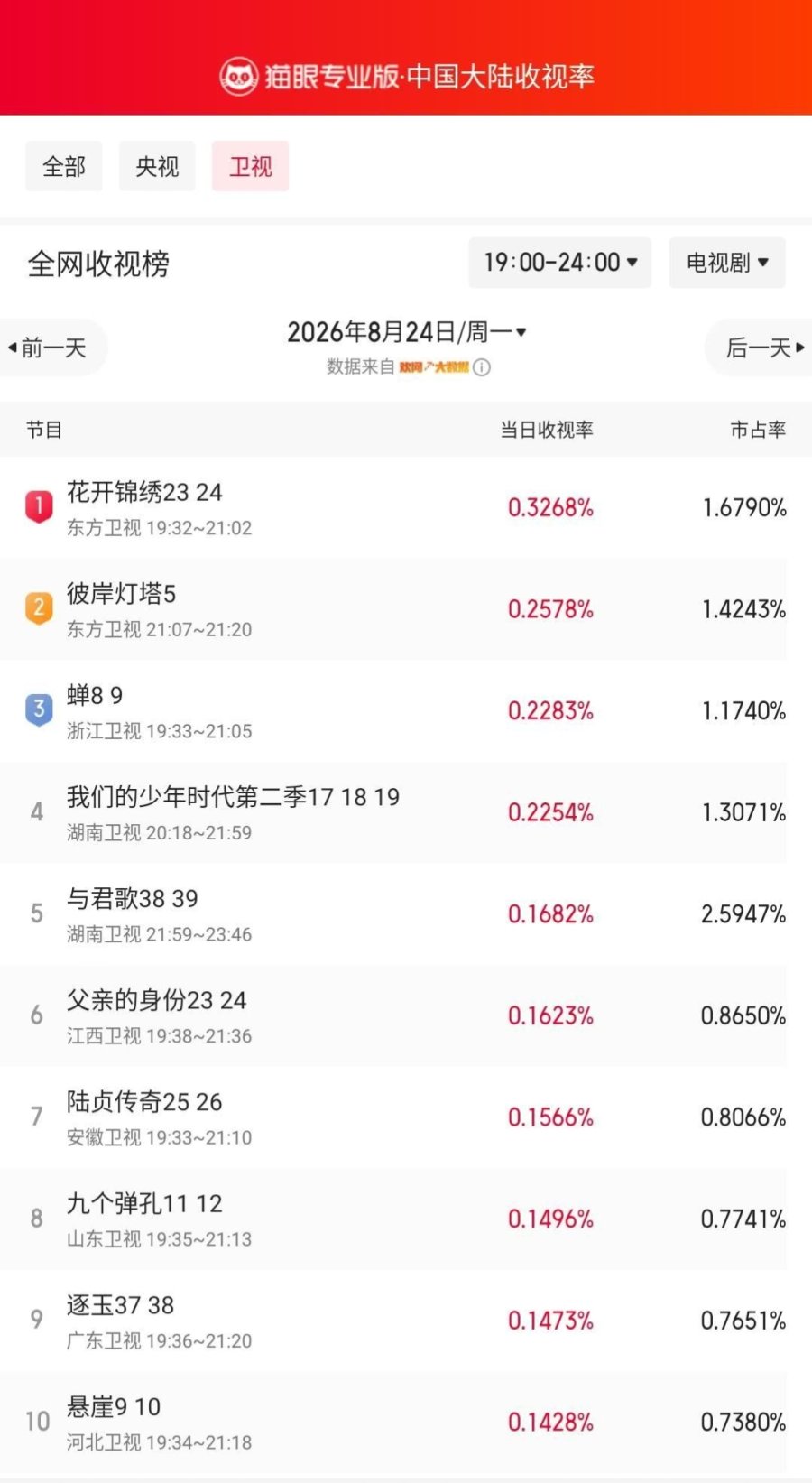Go to 前一天
This screenshot has height=1483, width=812.
point(52,348)
